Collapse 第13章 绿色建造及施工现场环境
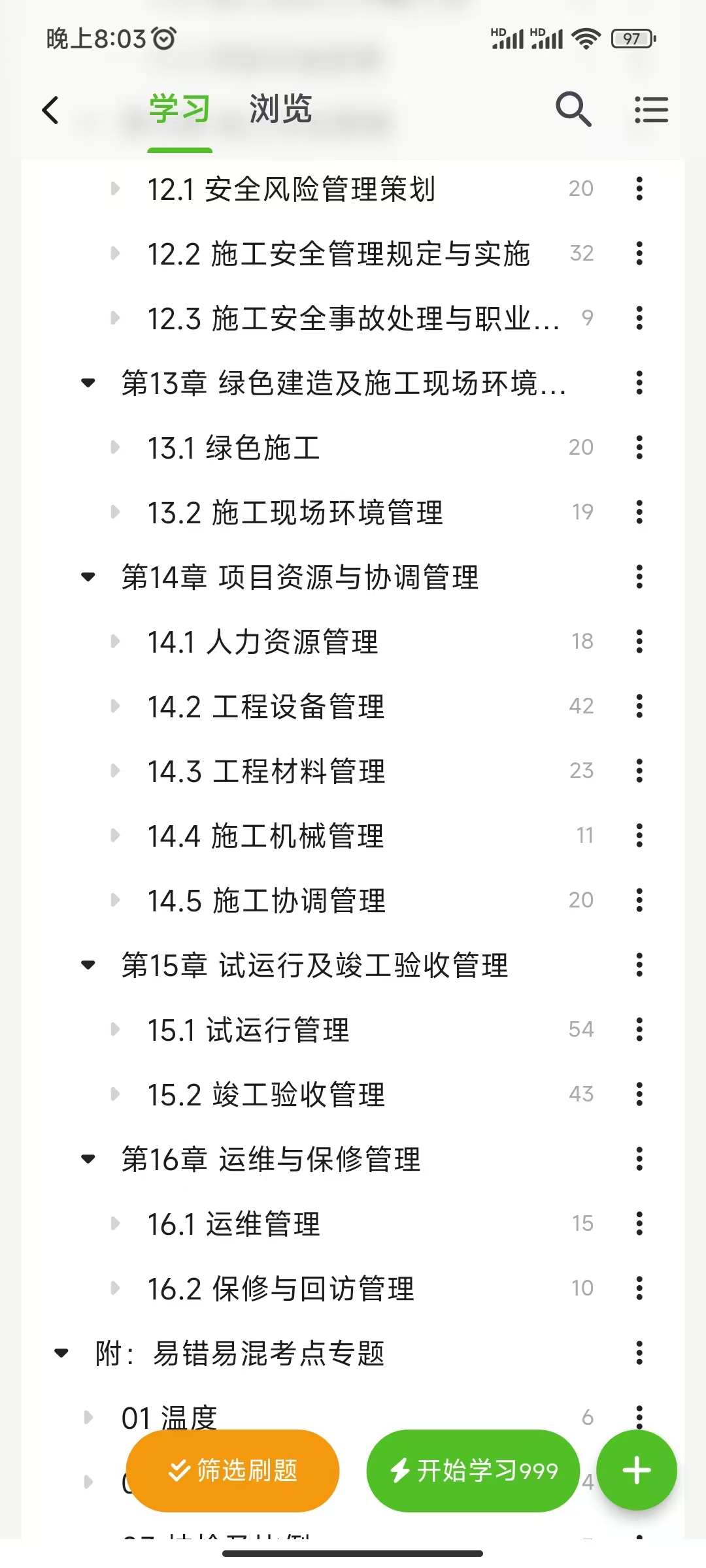 point(88,383)
